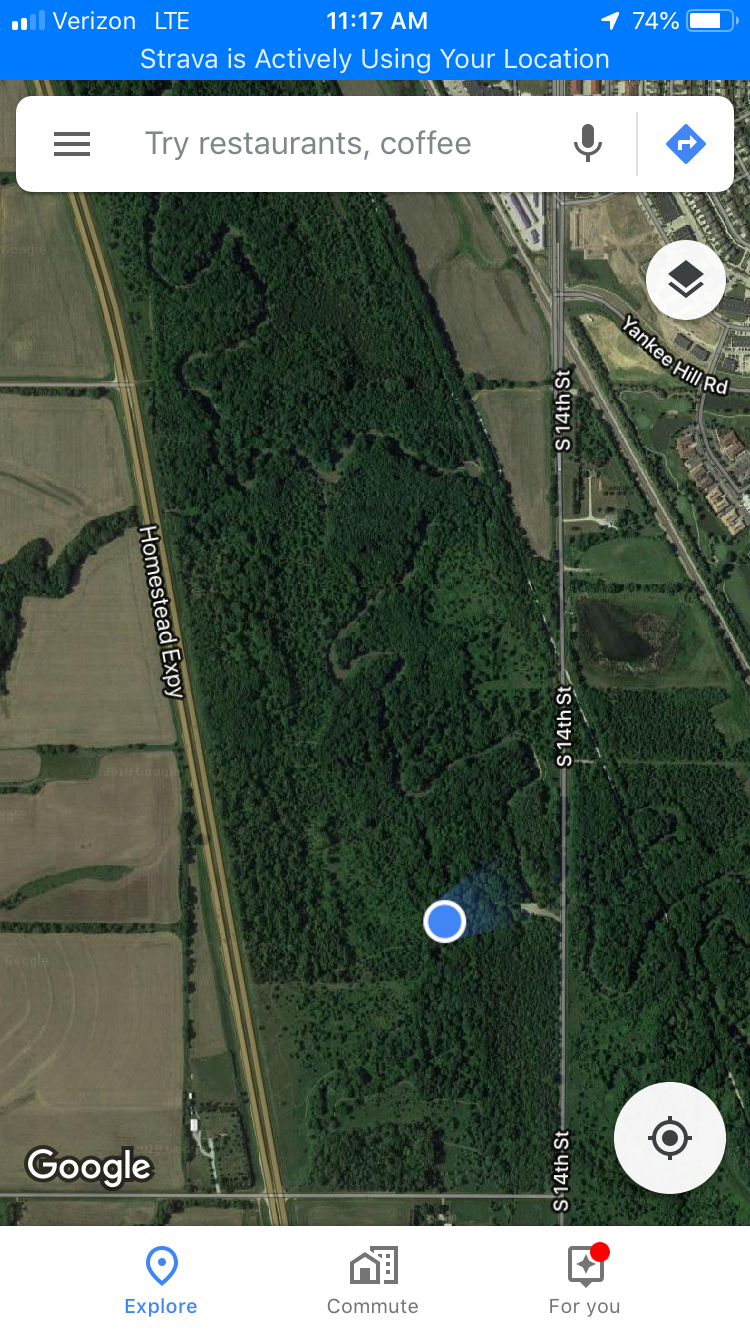
Task: Switch to the Commute tab
Action: tap(373, 1280)
